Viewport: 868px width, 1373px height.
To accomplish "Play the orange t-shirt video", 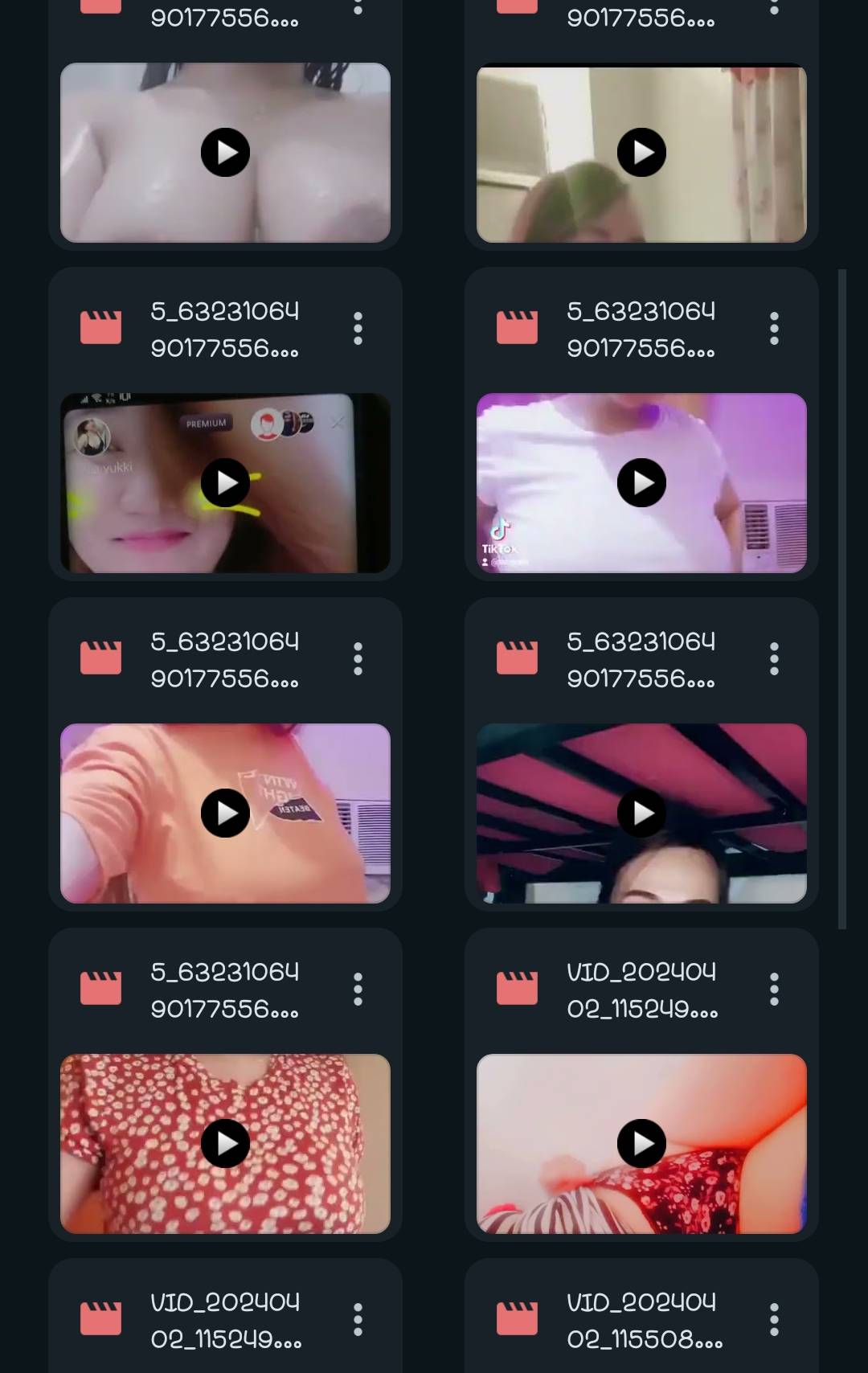I will pos(225,814).
